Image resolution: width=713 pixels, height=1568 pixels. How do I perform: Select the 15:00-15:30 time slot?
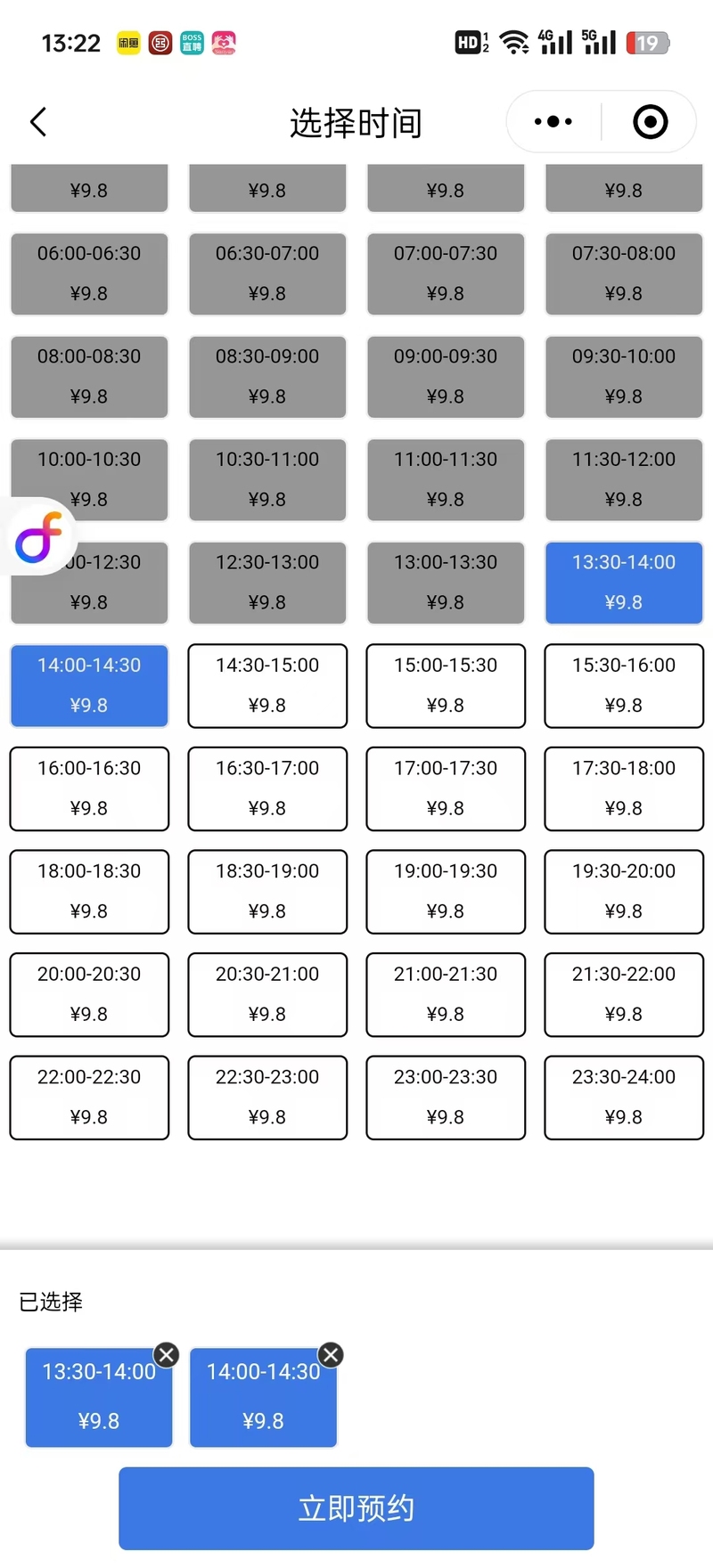(446, 685)
